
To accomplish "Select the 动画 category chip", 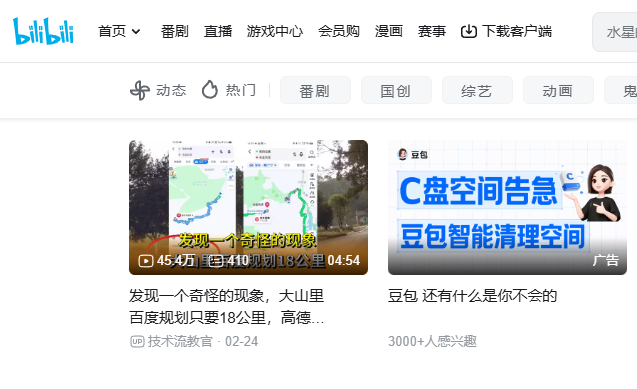I will [558, 90].
